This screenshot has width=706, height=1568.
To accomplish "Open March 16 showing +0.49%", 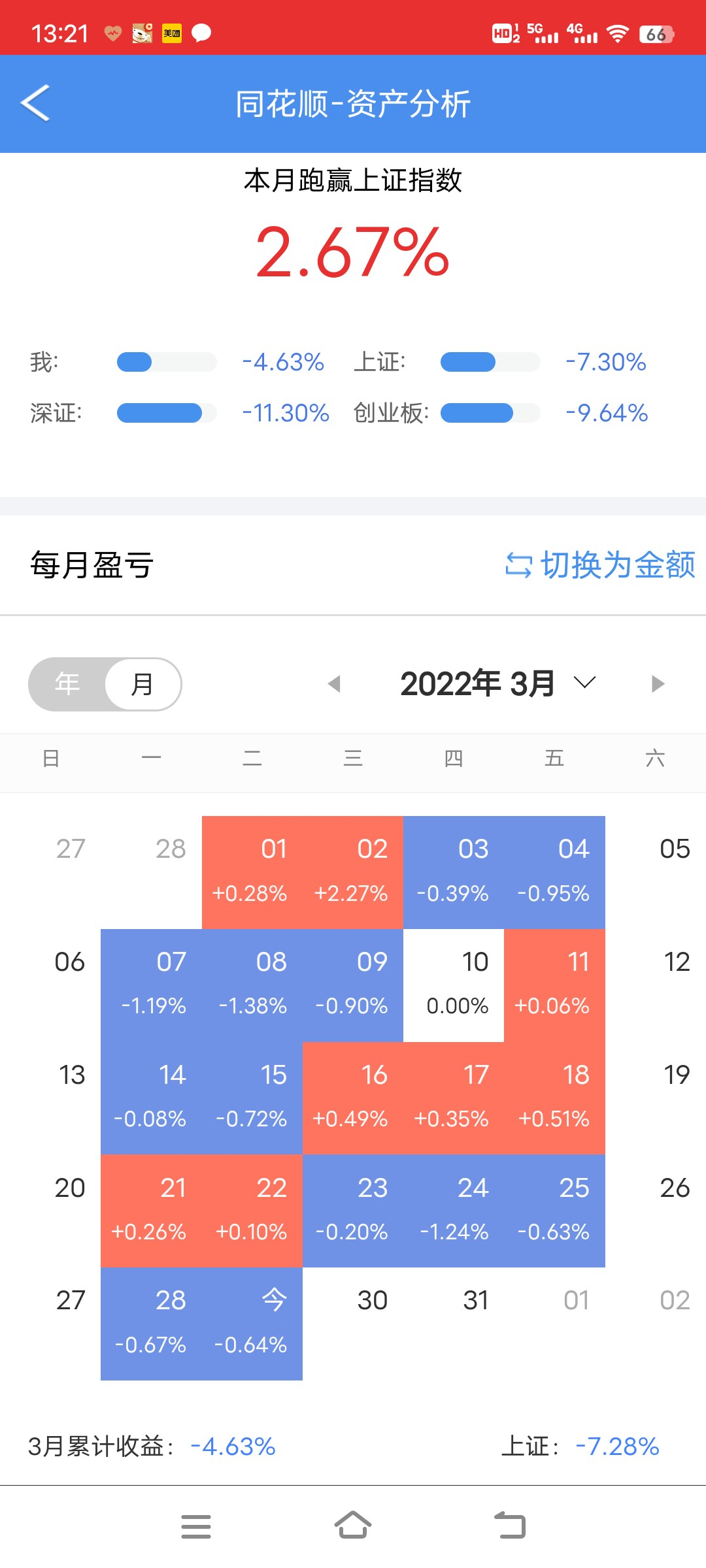I will (353, 1098).
